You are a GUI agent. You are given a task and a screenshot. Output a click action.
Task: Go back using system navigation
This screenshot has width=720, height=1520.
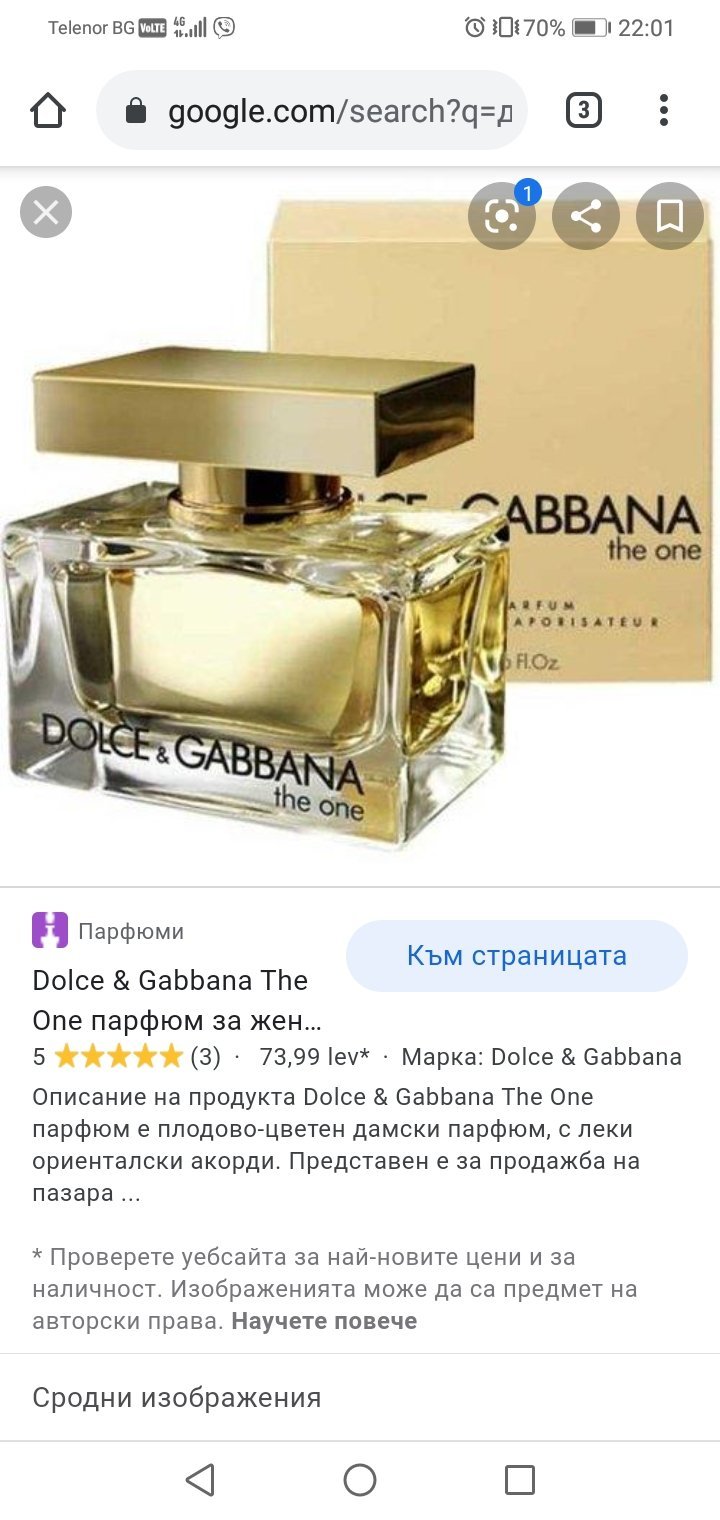(200, 1479)
